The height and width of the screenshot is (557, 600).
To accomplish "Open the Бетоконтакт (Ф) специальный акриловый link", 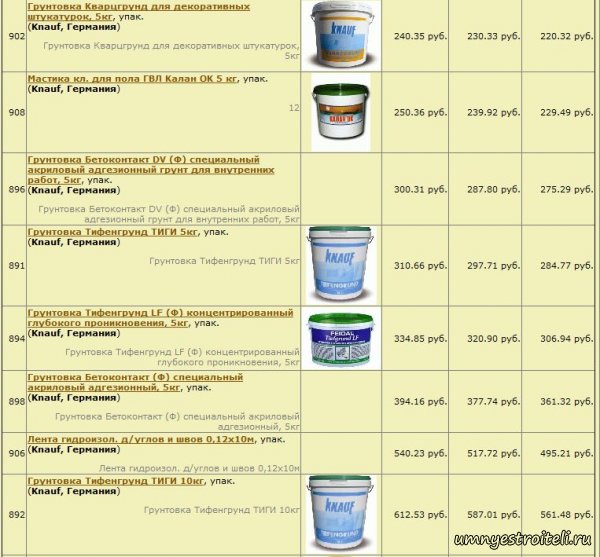I will [x=134, y=378].
